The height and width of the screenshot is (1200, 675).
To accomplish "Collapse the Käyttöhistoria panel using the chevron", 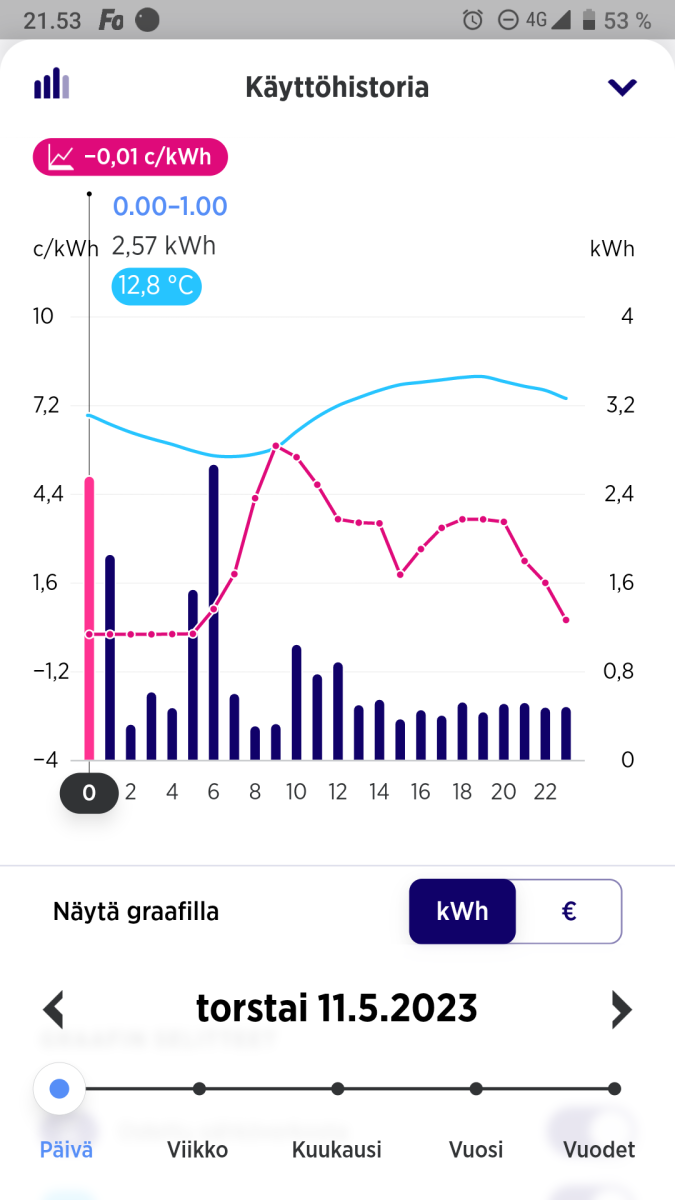I will [x=622, y=88].
